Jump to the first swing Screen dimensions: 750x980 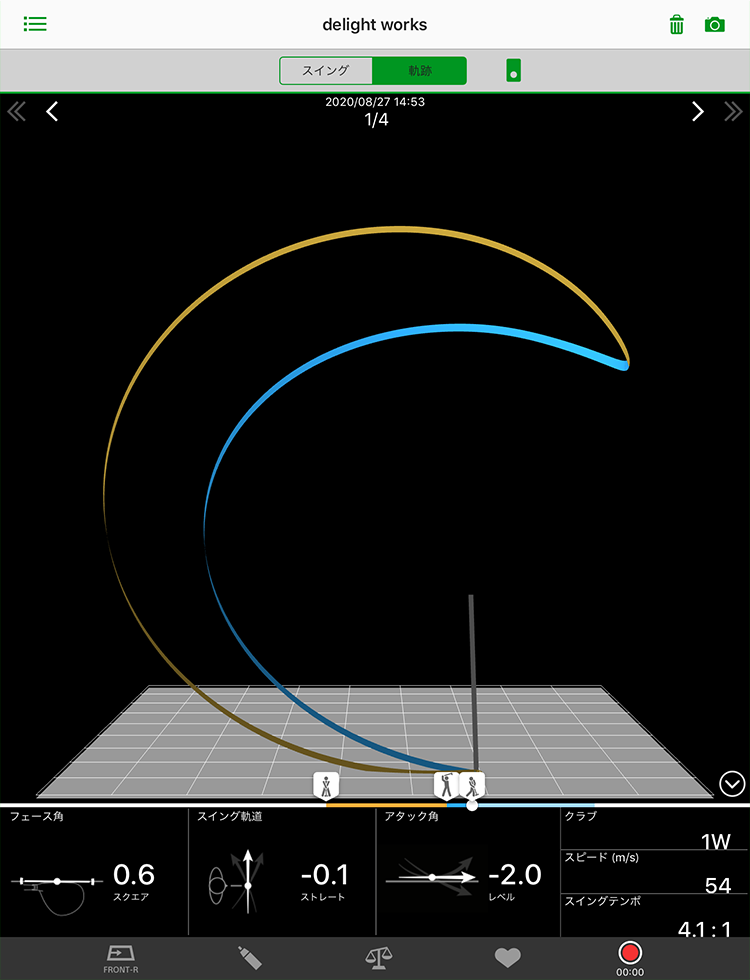(17, 112)
